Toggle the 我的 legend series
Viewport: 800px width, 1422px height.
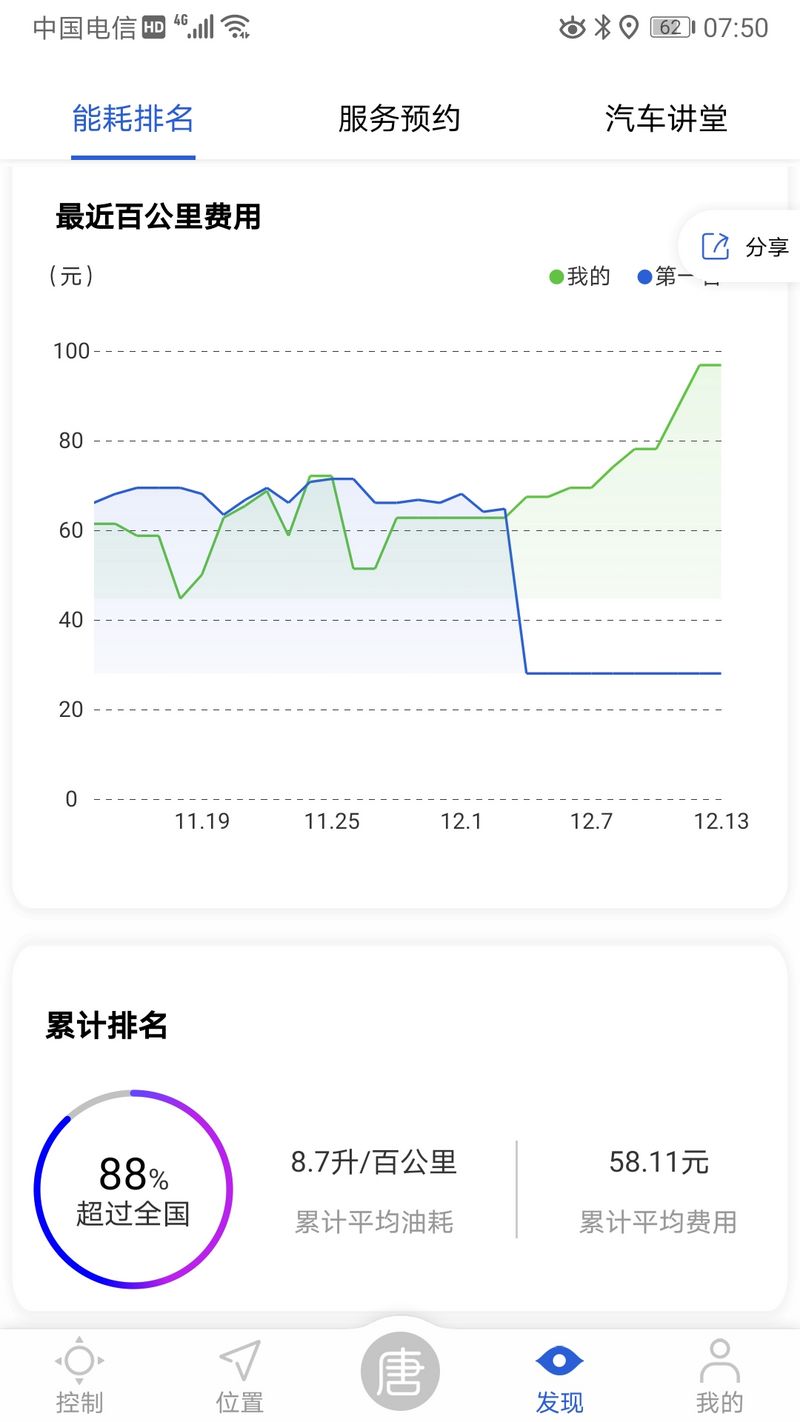coord(580,277)
